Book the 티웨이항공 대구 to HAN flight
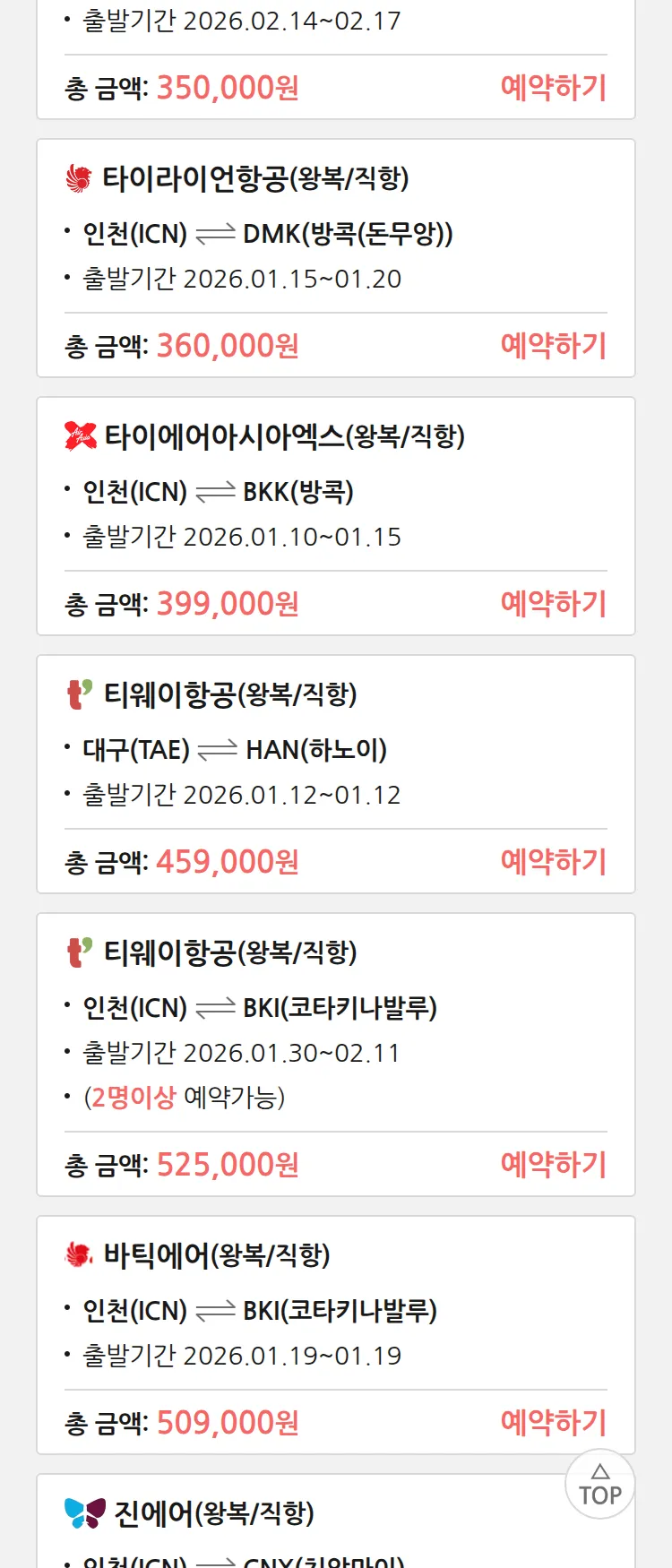672x1568 pixels. pos(553,862)
